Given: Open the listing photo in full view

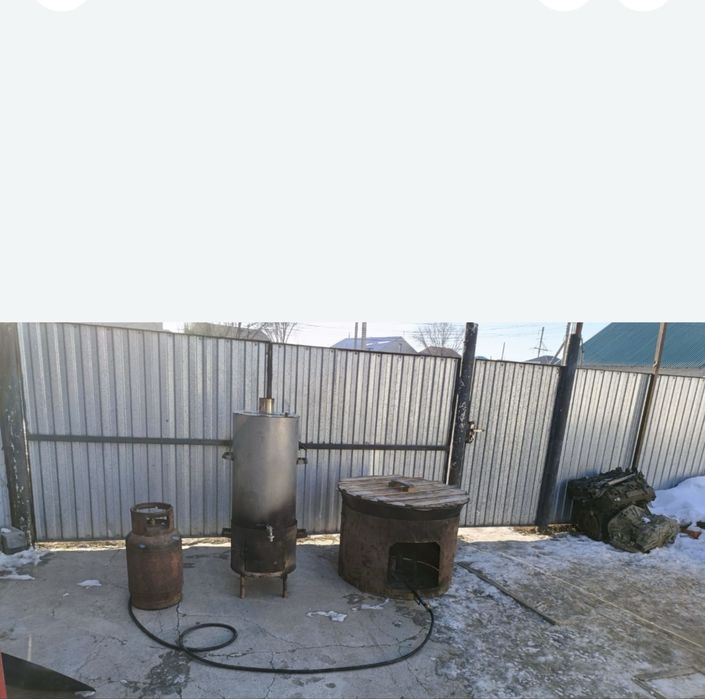Looking at the screenshot, I should coord(352,510).
